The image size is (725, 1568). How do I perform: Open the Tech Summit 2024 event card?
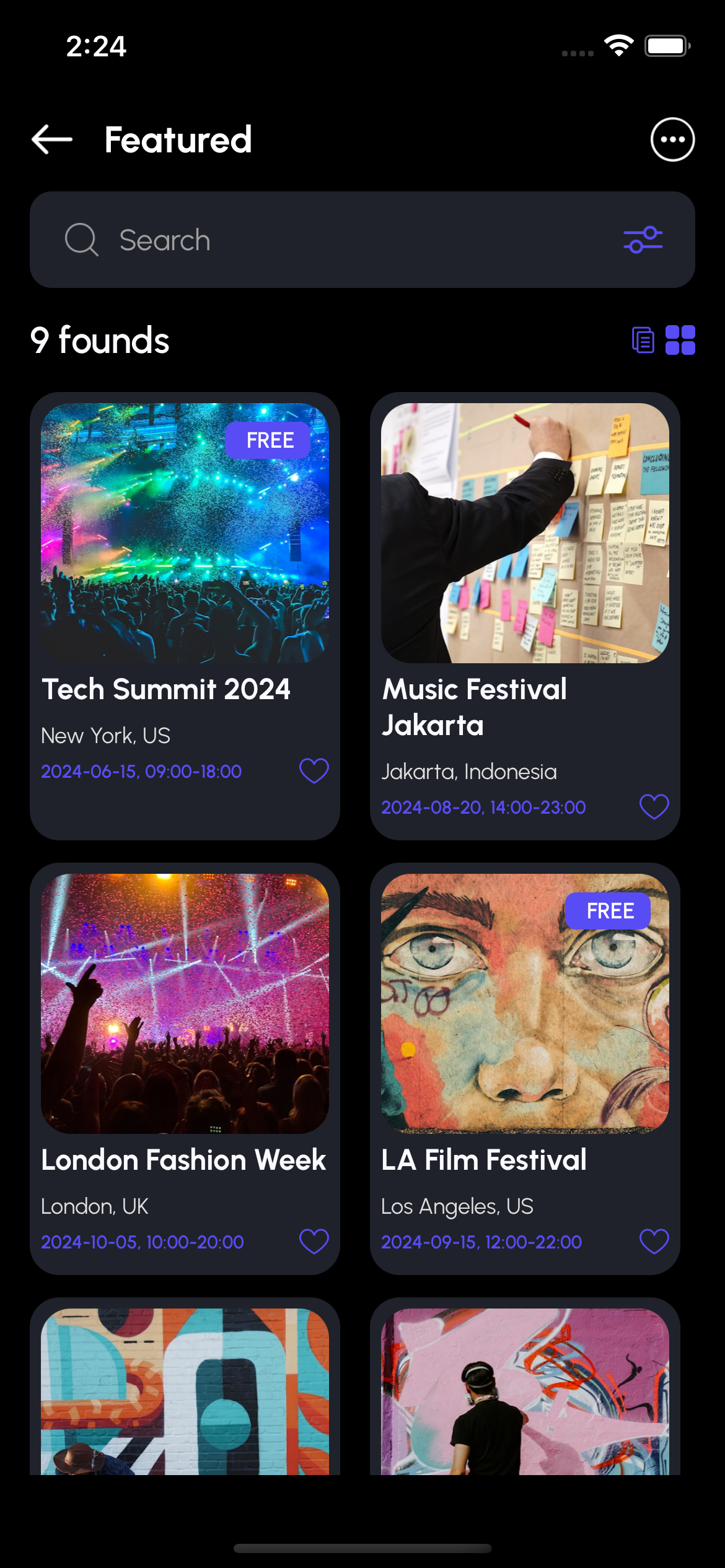[x=185, y=557]
